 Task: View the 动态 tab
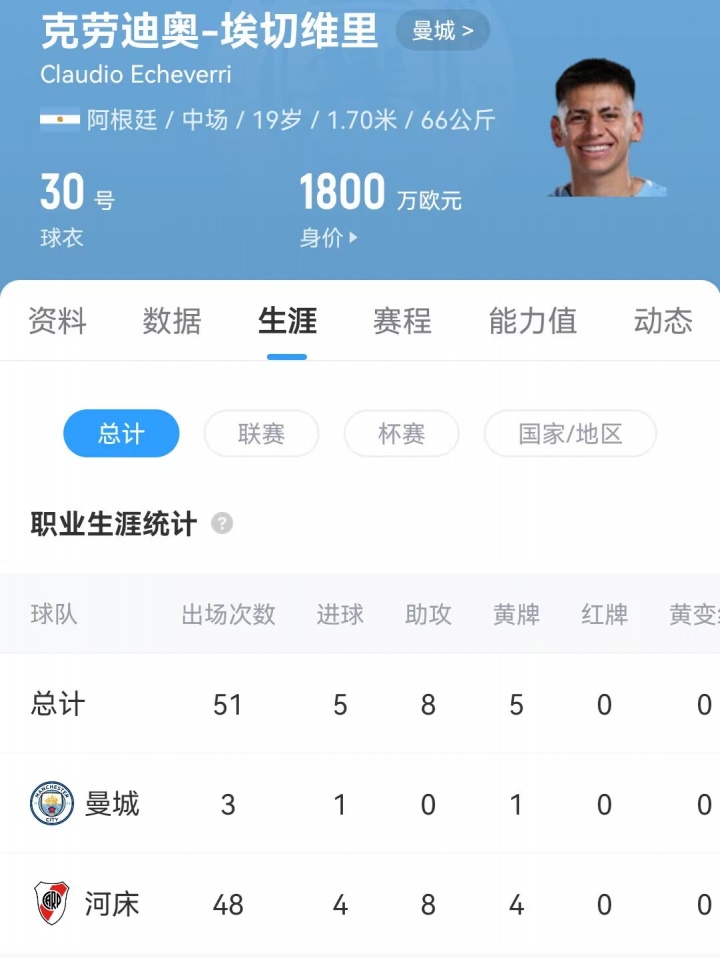(x=662, y=321)
